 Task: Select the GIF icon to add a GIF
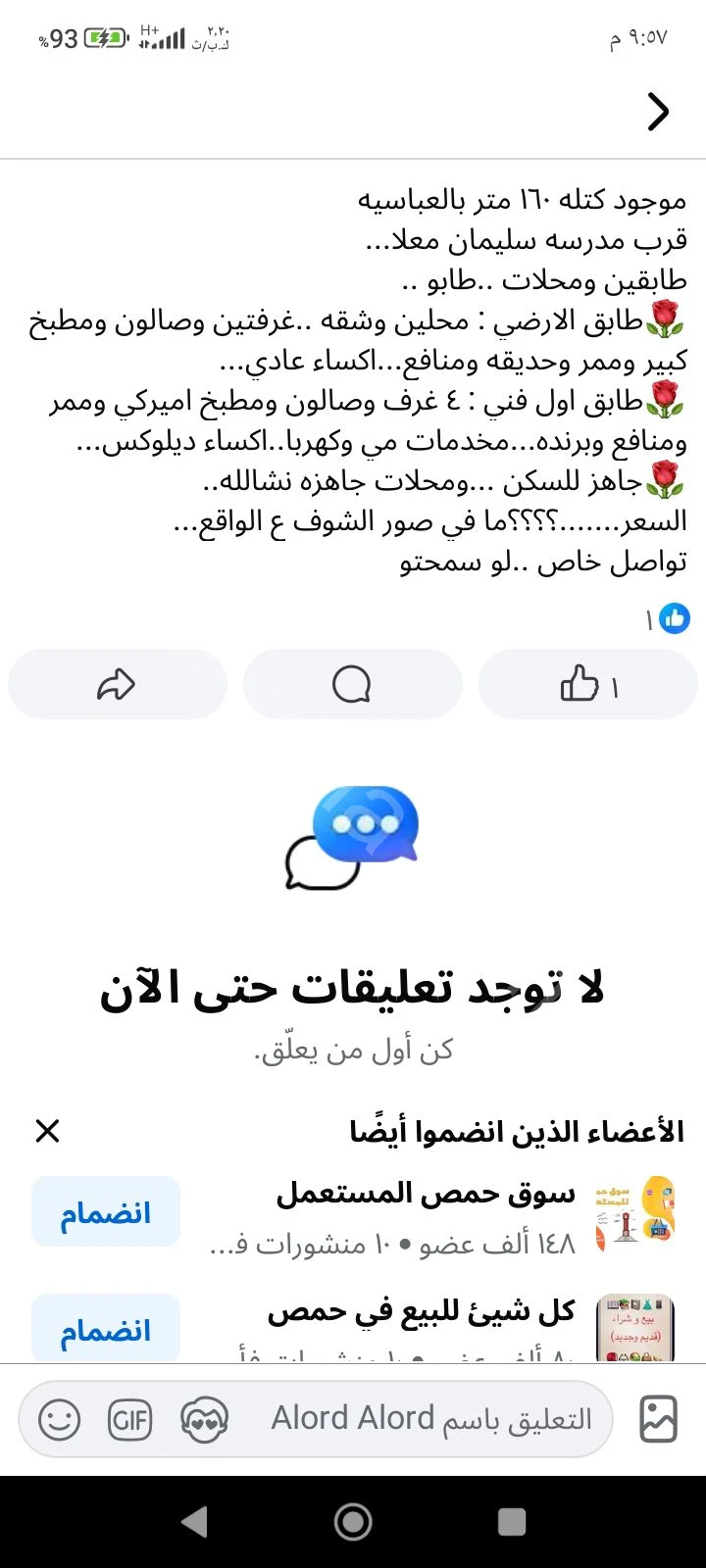point(131,1418)
